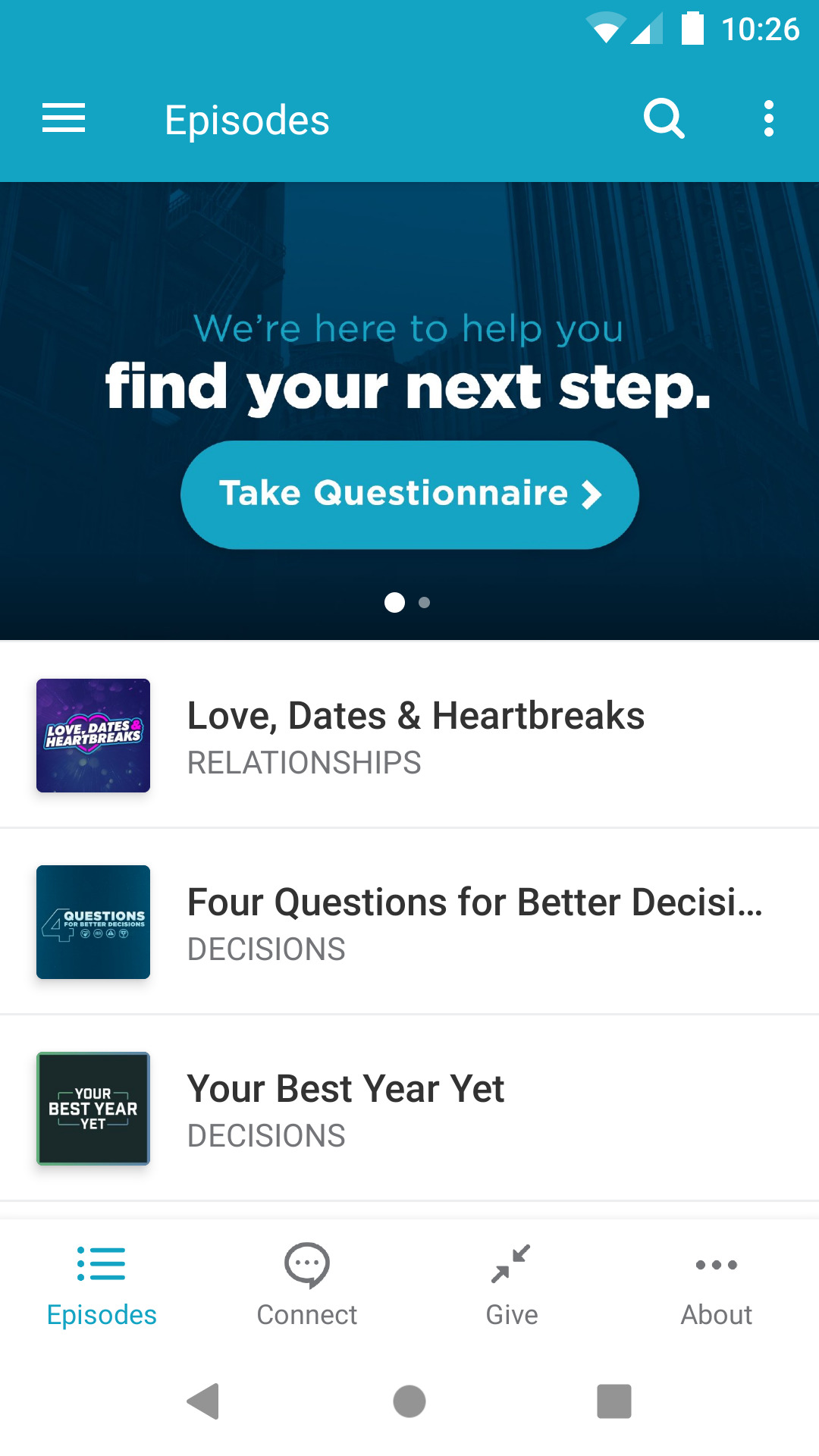
Task: Switch to the About tab
Action: coord(717,1285)
